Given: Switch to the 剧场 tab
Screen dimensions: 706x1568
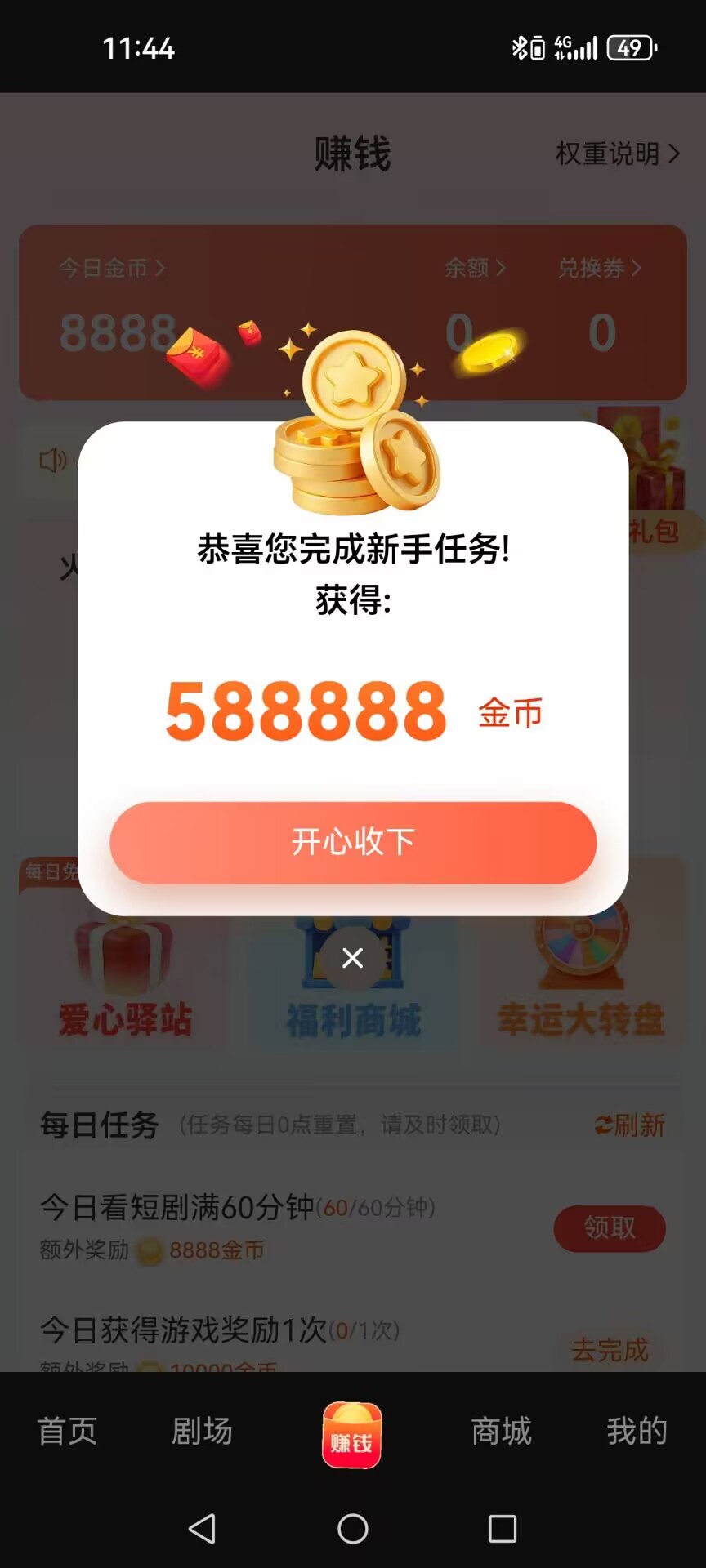Looking at the screenshot, I should (202, 1431).
